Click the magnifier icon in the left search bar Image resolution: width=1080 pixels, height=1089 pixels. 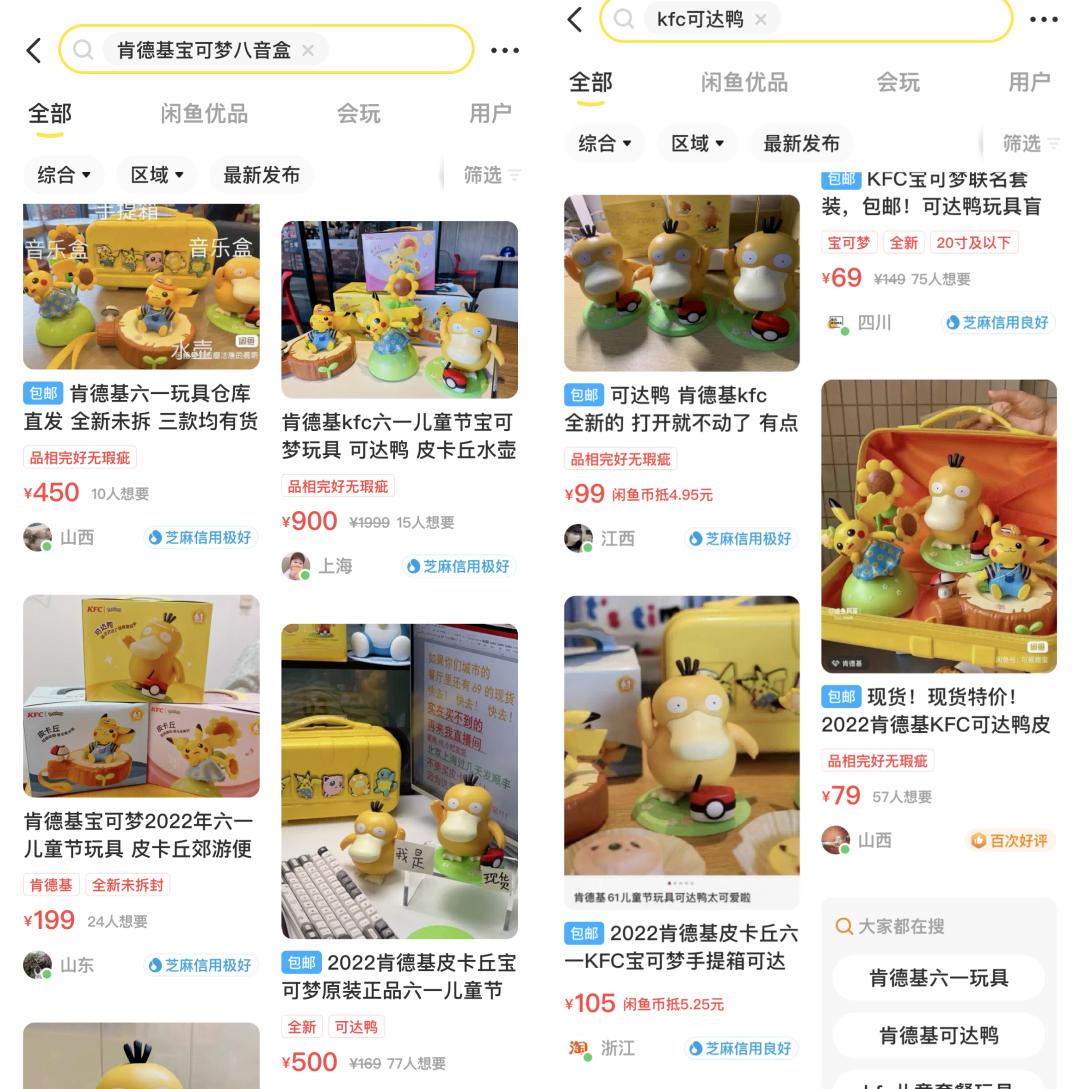tap(84, 49)
